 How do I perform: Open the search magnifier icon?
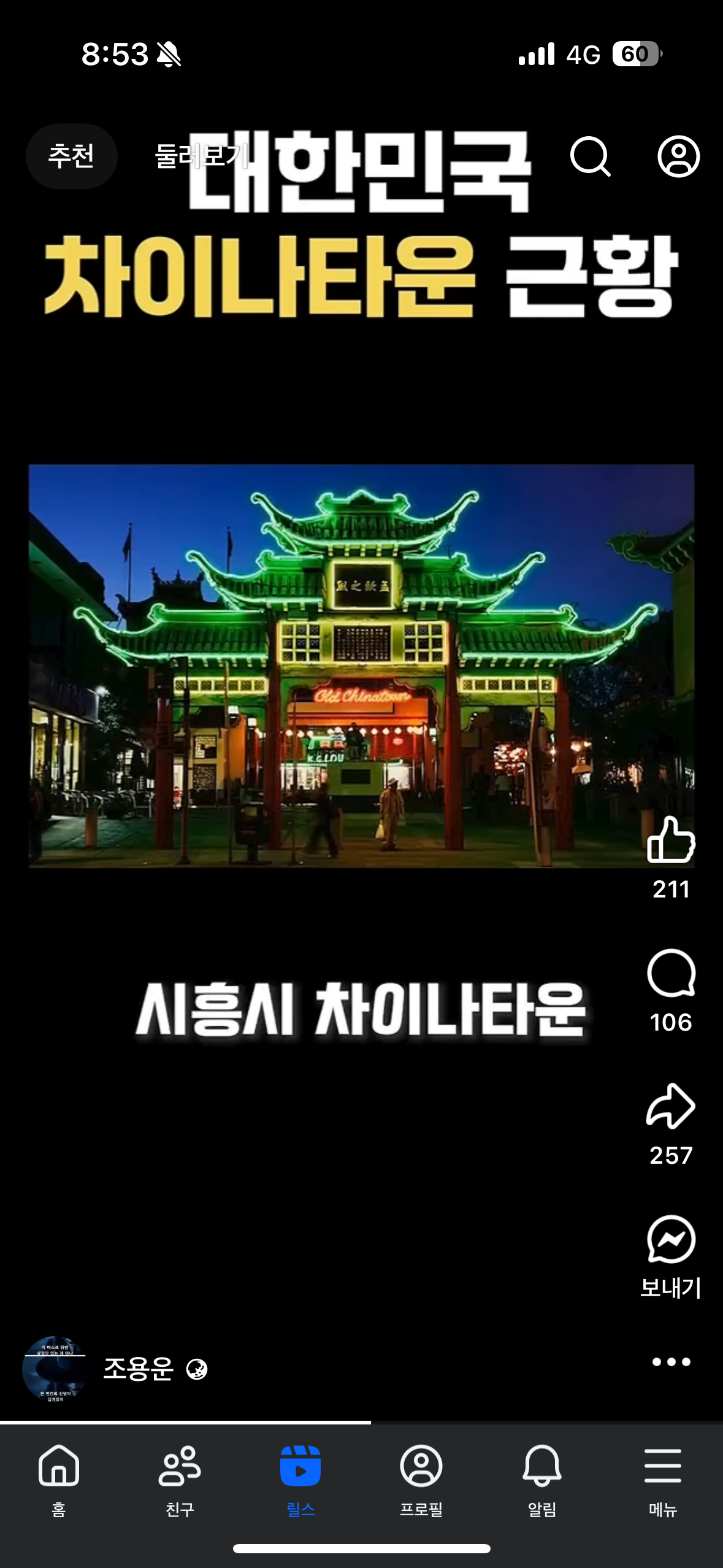[590, 156]
